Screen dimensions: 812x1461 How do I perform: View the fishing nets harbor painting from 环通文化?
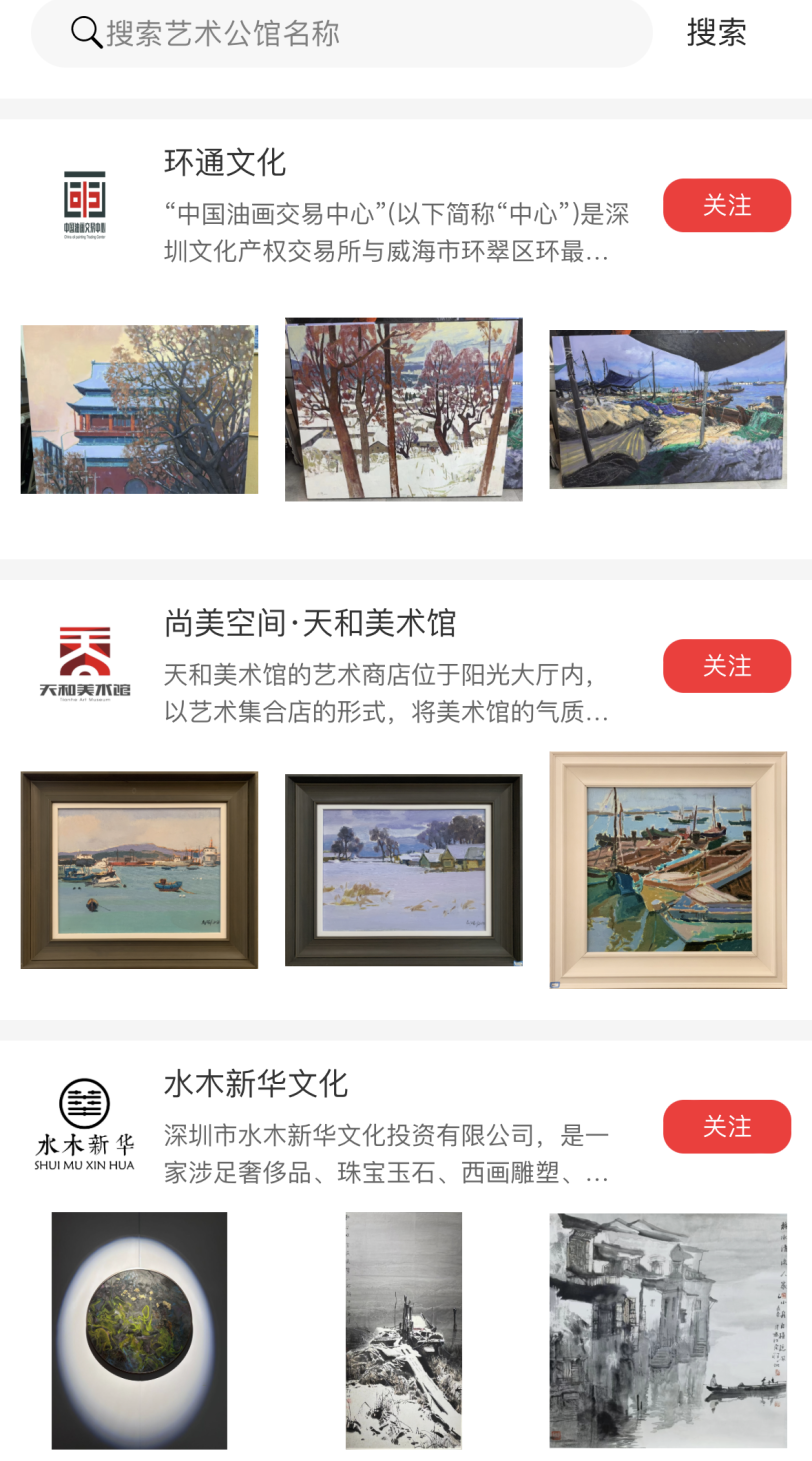[x=667, y=409]
